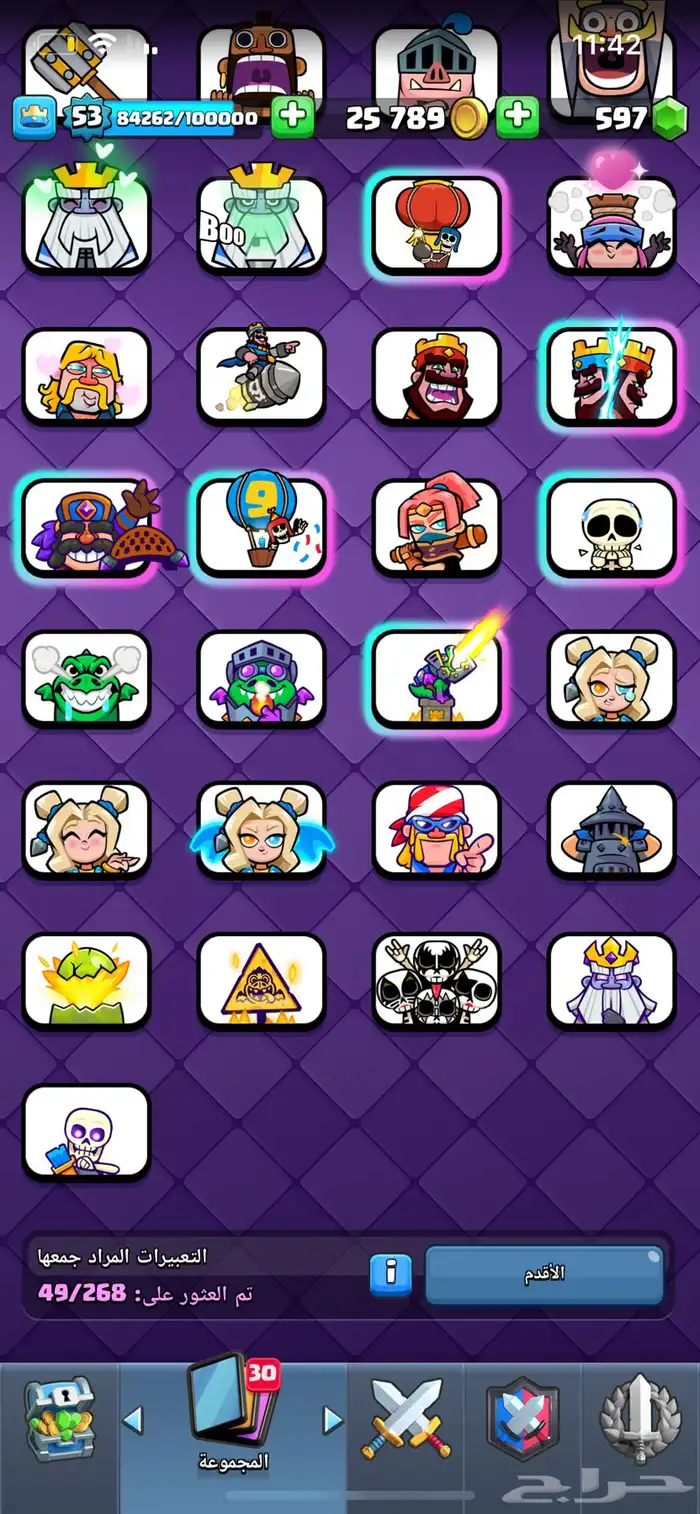
Task: Open the rock band skeletons emote
Action: coord(436,981)
